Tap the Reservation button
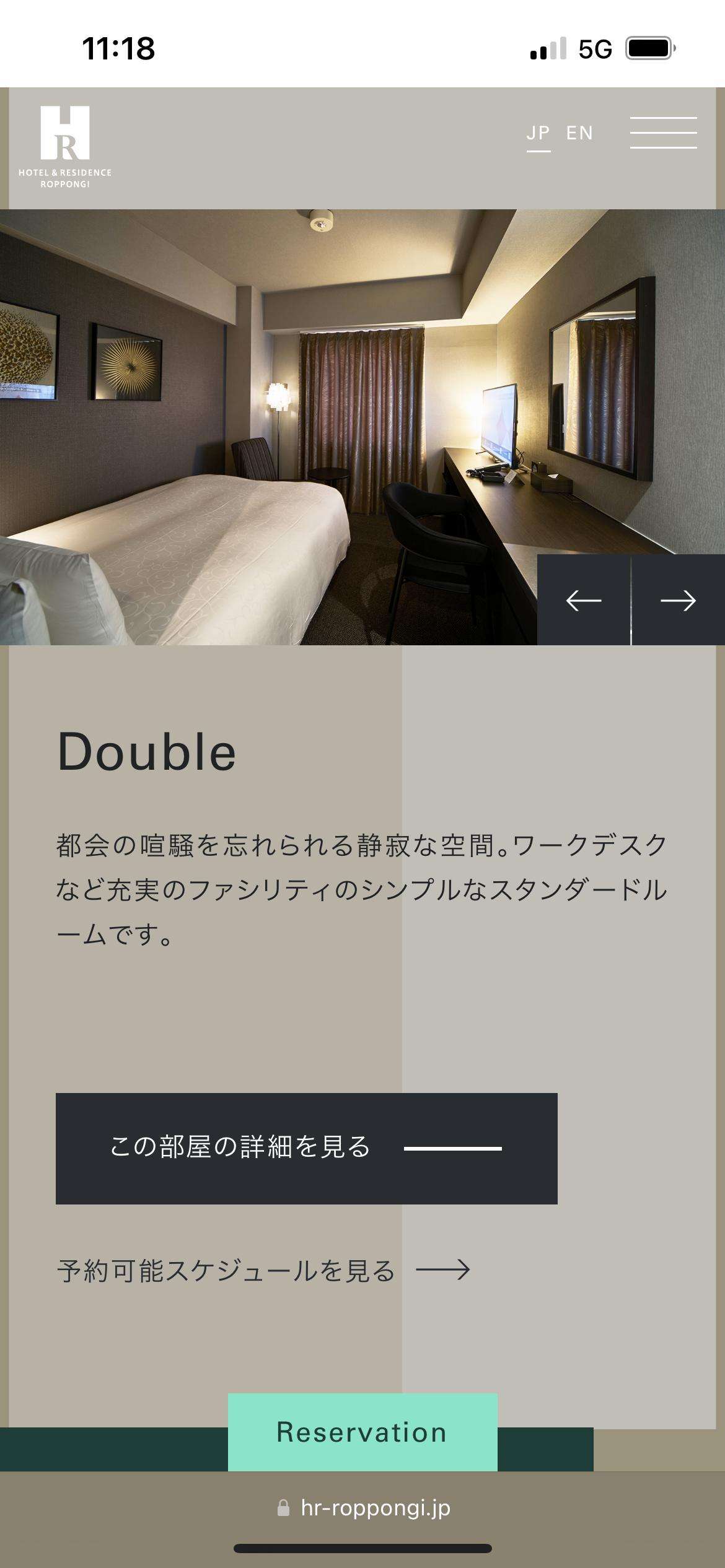This screenshot has width=725, height=1568. click(362, 1432)
